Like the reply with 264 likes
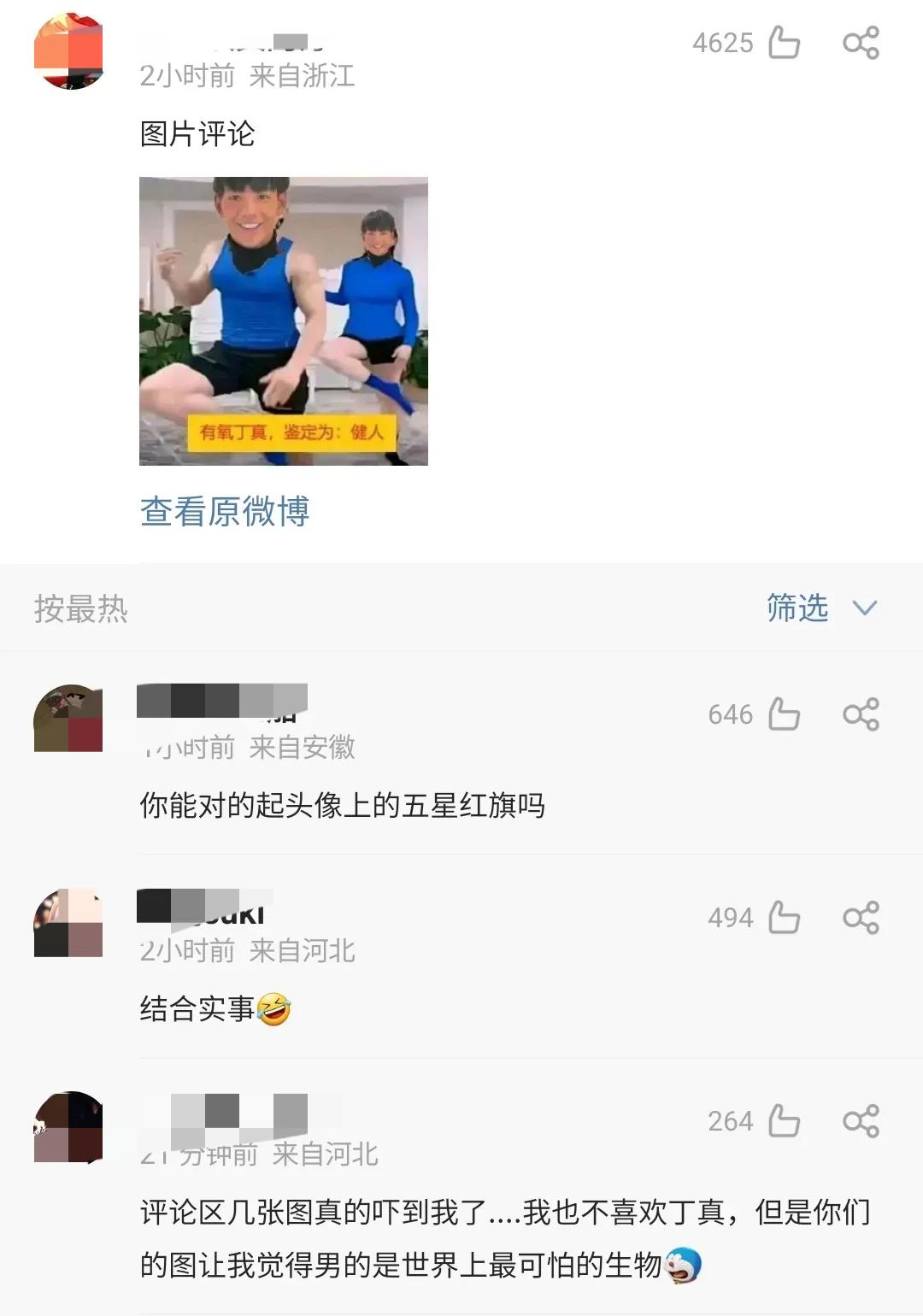This screenshot has width=923, height=1316. pos(784,1120)
